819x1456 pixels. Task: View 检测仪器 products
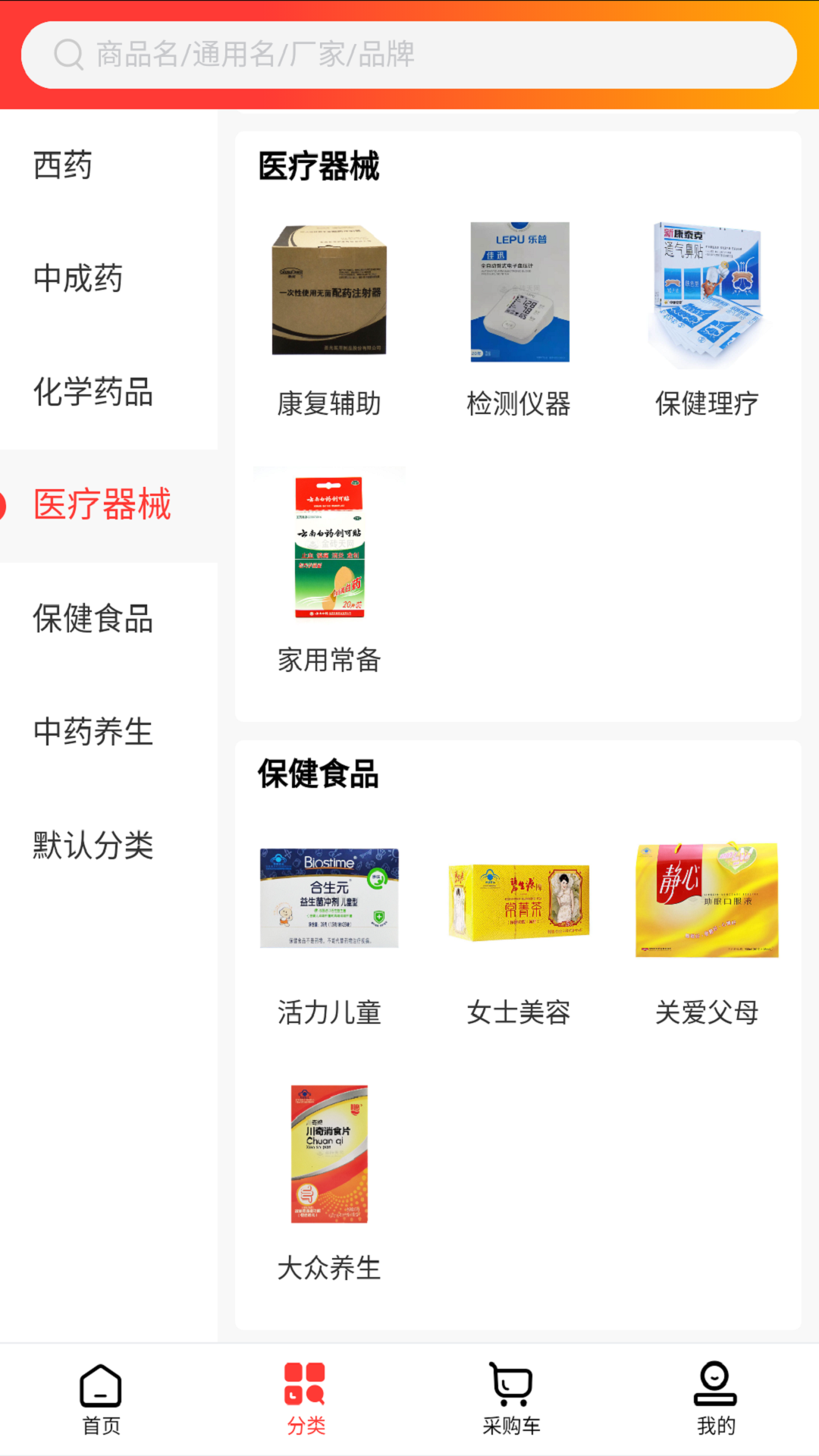519,318
